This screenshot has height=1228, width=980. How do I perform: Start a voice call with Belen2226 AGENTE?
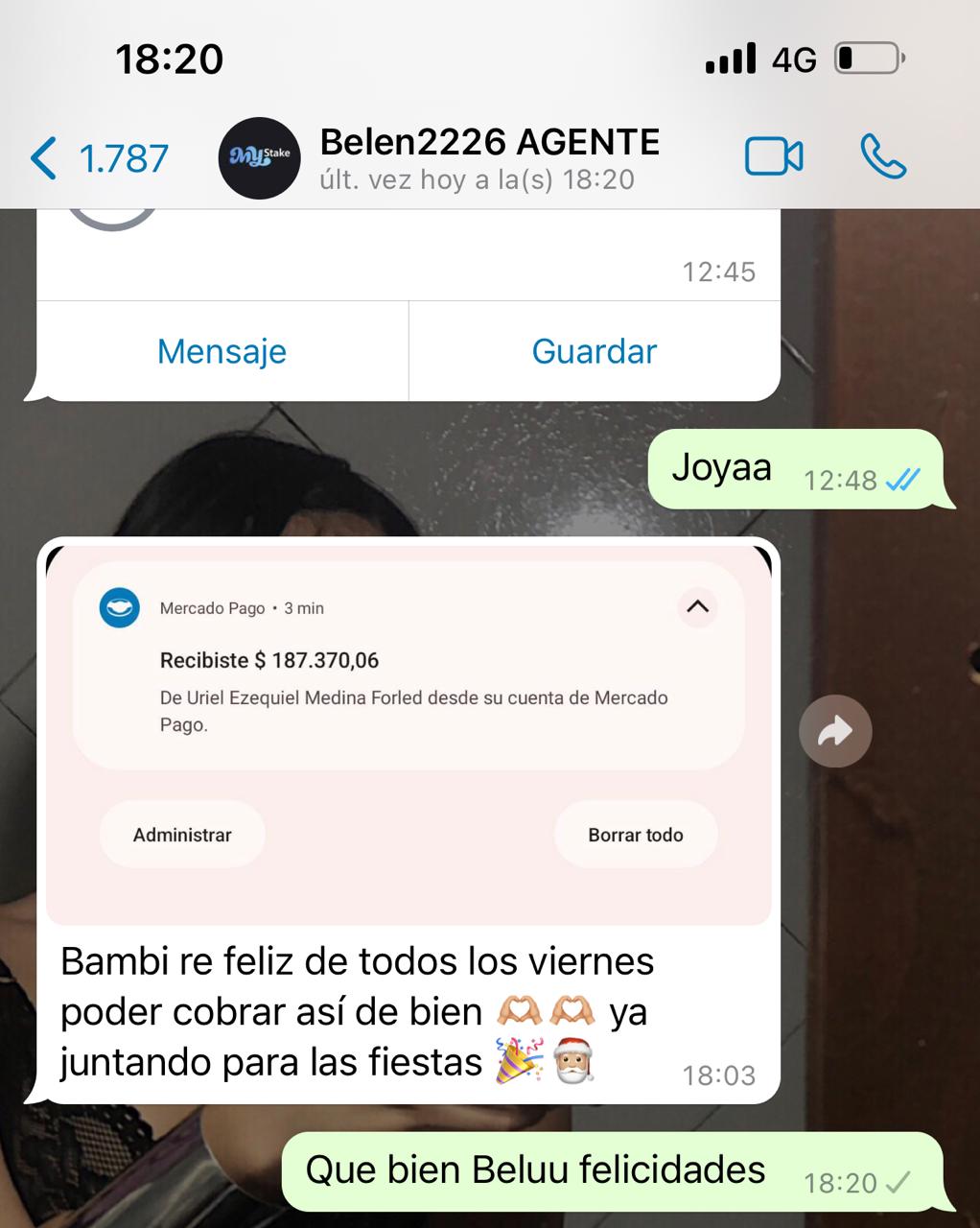pyautogui.click(x=882, y=157)
